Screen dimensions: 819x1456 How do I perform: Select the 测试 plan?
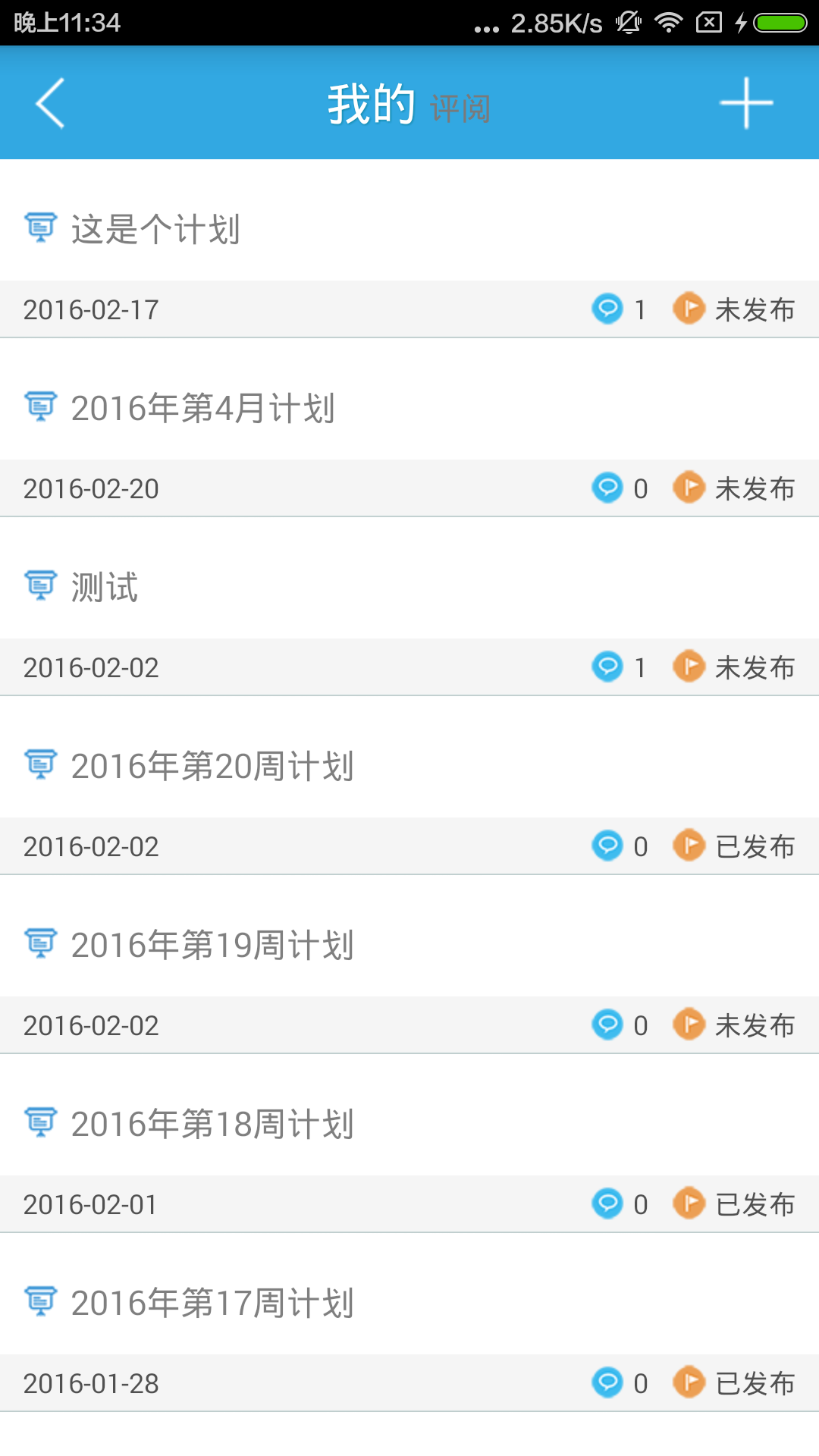(x=105, y=587)
